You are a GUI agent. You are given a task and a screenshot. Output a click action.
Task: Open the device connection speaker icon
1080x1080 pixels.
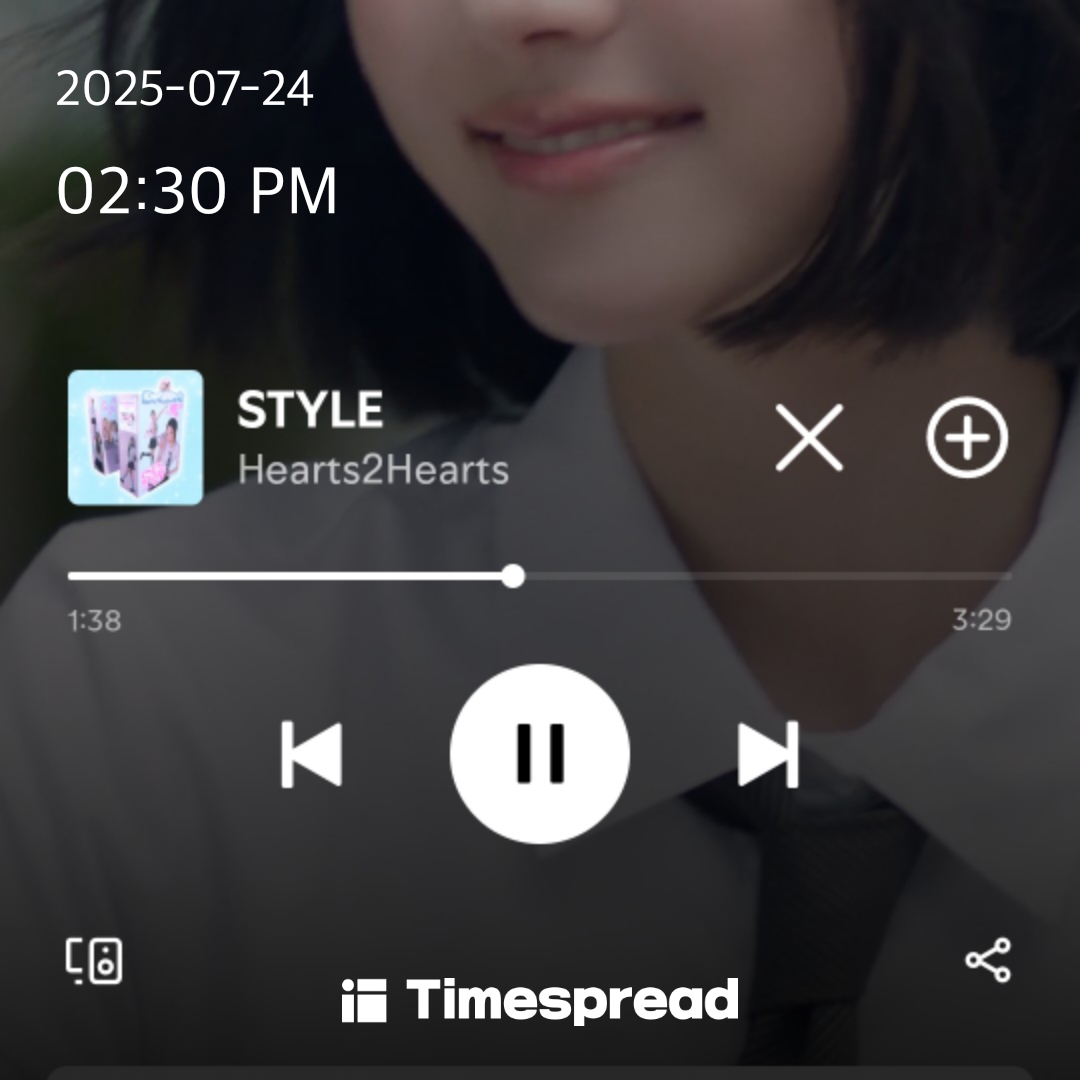tap(94, 961)
